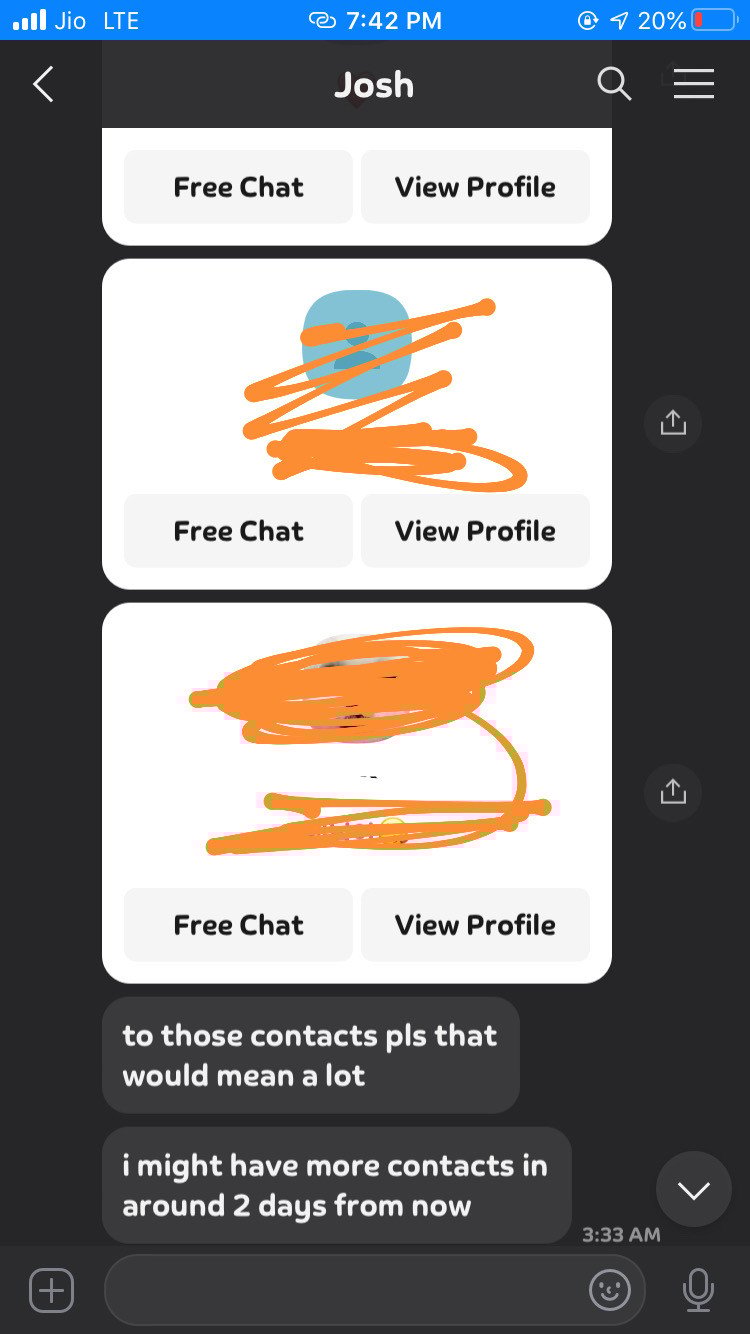Record a voice message with the microphone
Viewport: 750px width, 1334px height.
point(698,1290)
